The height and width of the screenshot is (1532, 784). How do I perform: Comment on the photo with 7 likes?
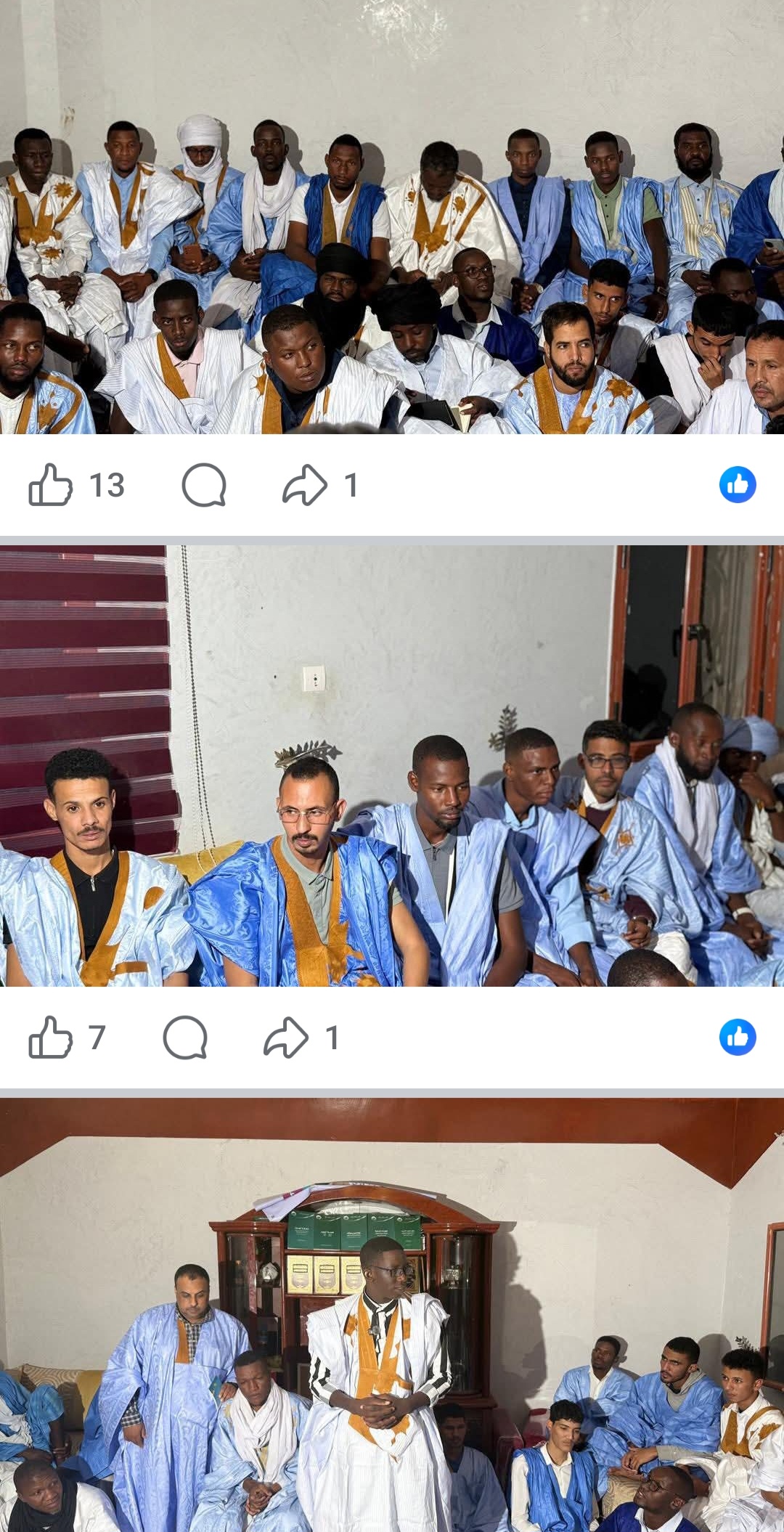[185, 1037]
